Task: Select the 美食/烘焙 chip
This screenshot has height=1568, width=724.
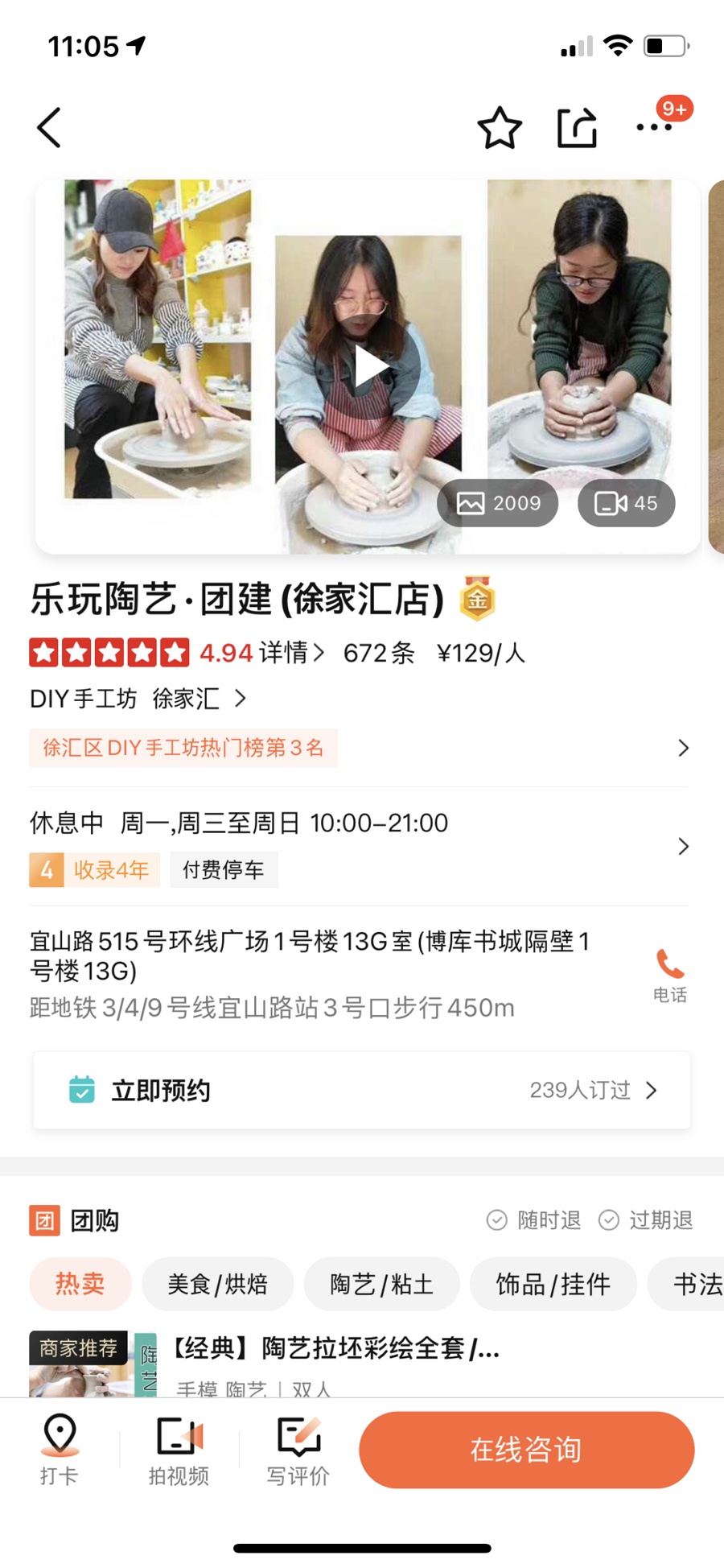Action: coord(217,1284)
